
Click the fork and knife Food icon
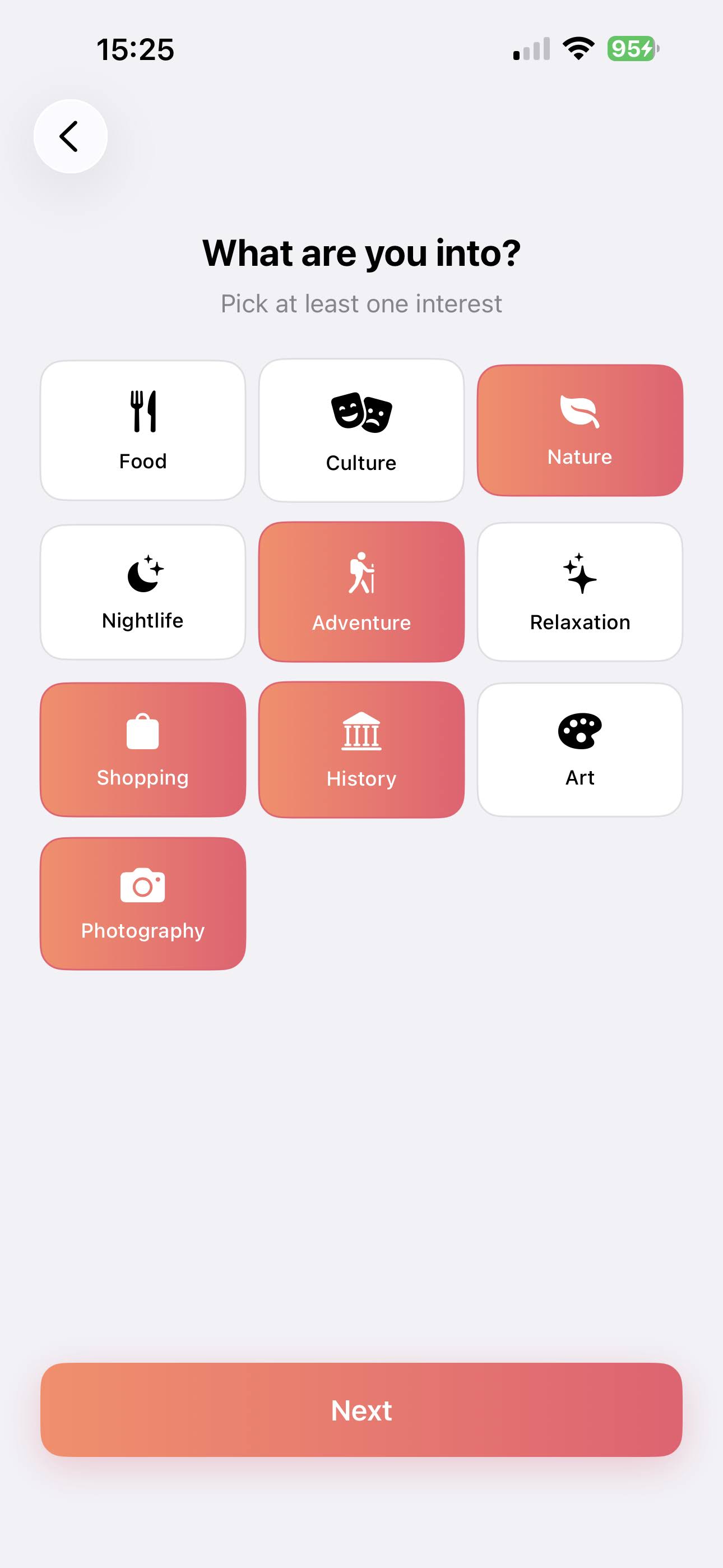[x=142, y=412]
